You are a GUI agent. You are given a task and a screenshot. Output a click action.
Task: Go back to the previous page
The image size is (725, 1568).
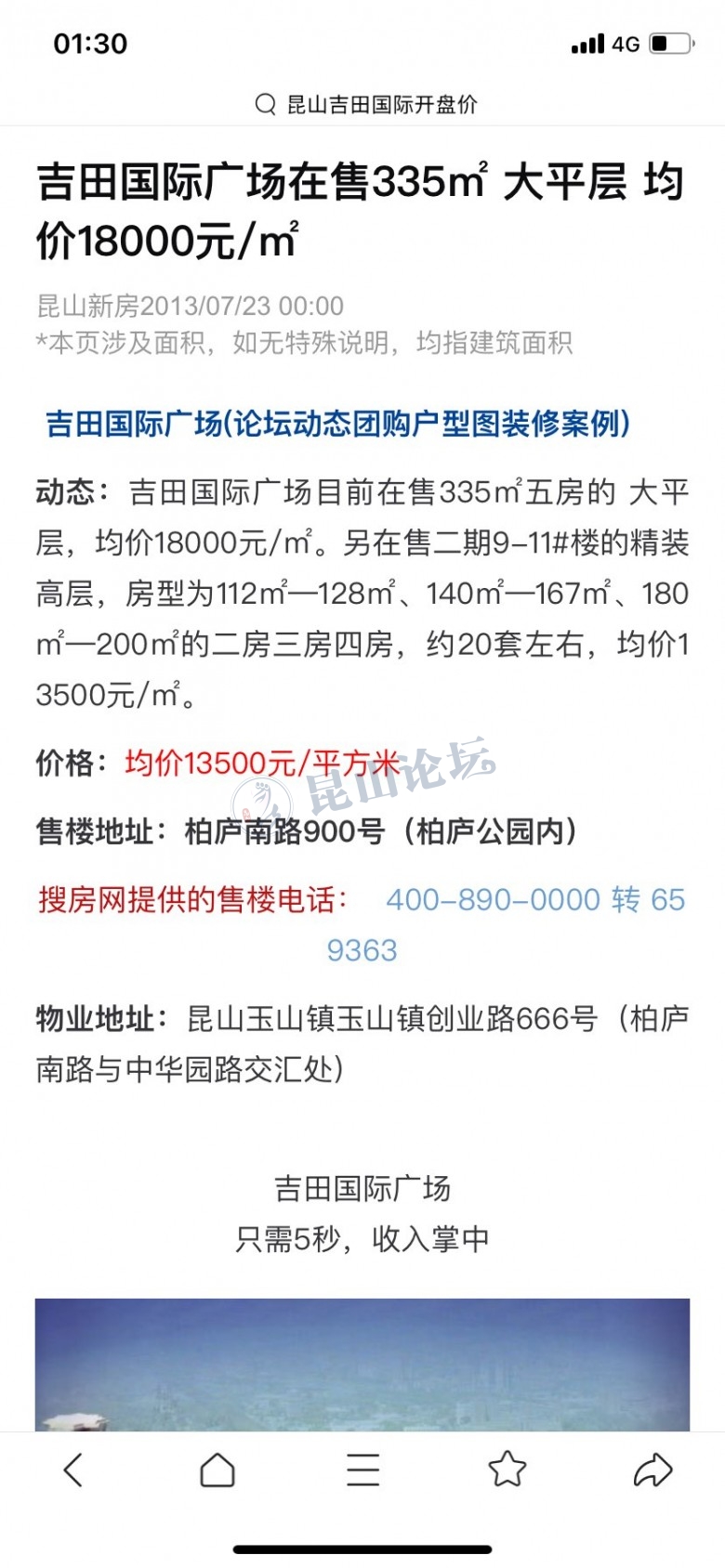tap(73, 1470)
